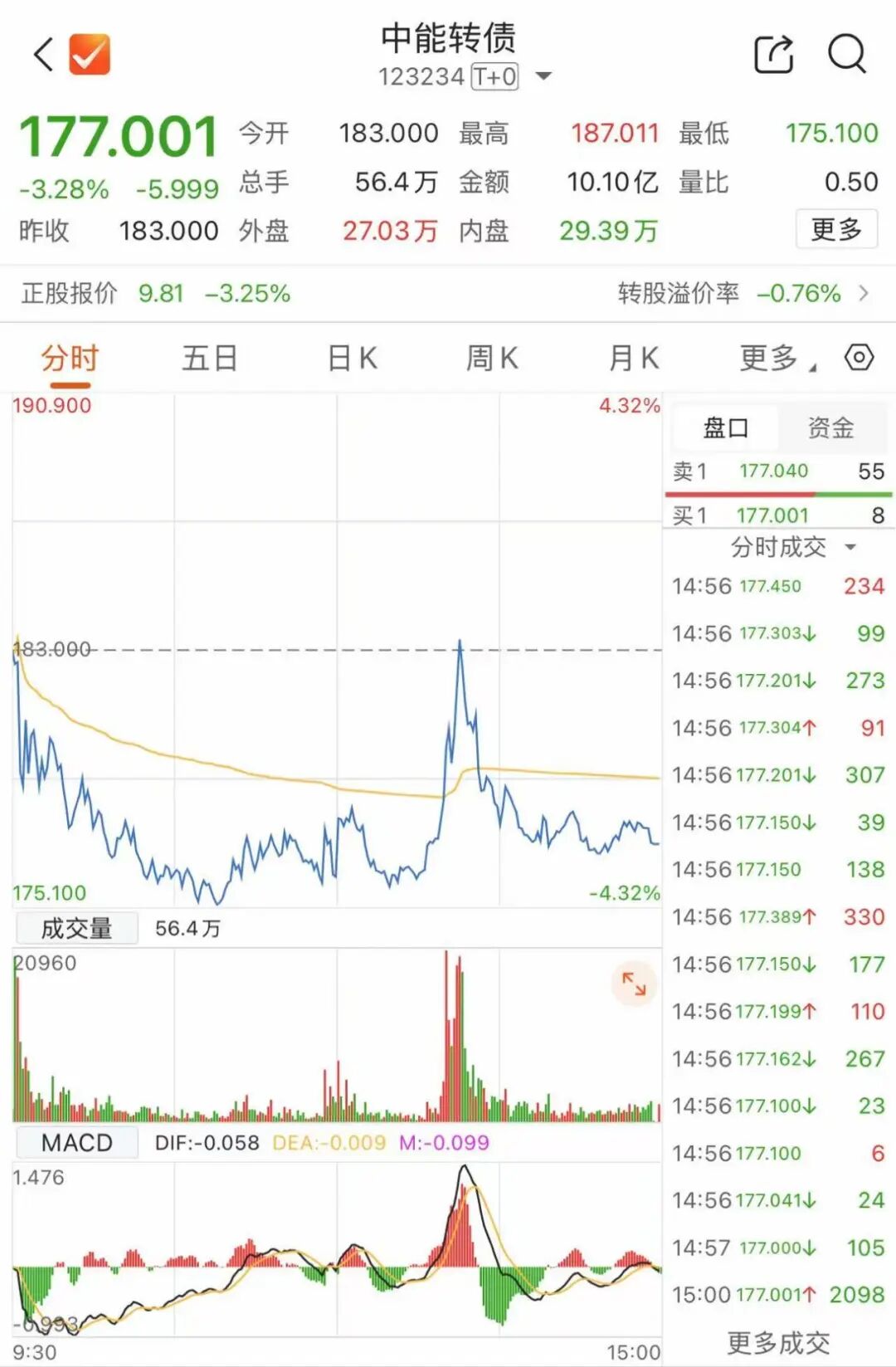Switch to 日K chart tab
The width and height of the screenshot is (896, 1367).
click(x=352, y=359)
